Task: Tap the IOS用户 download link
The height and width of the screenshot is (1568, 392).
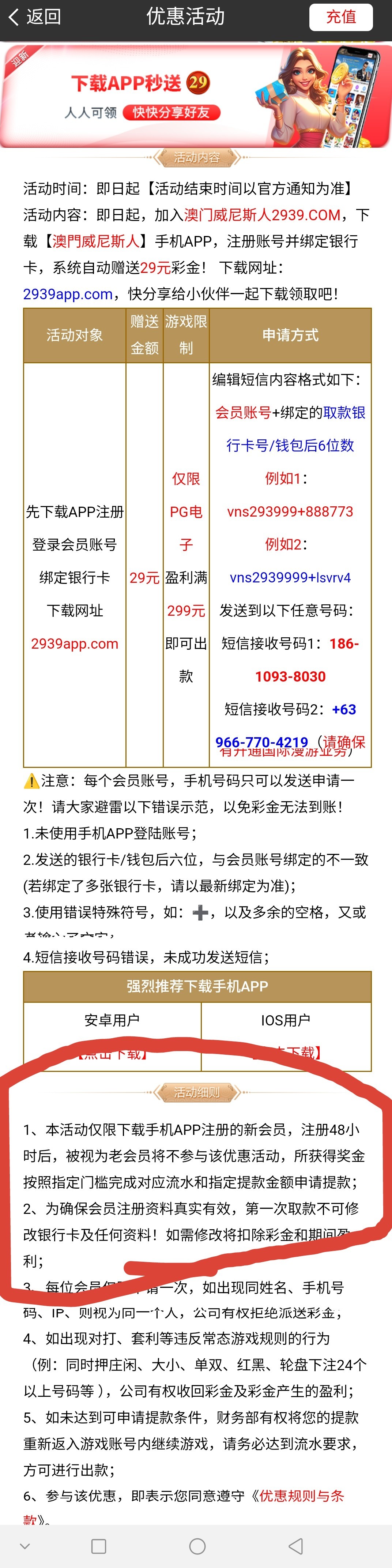Action: pos(286,1053)
